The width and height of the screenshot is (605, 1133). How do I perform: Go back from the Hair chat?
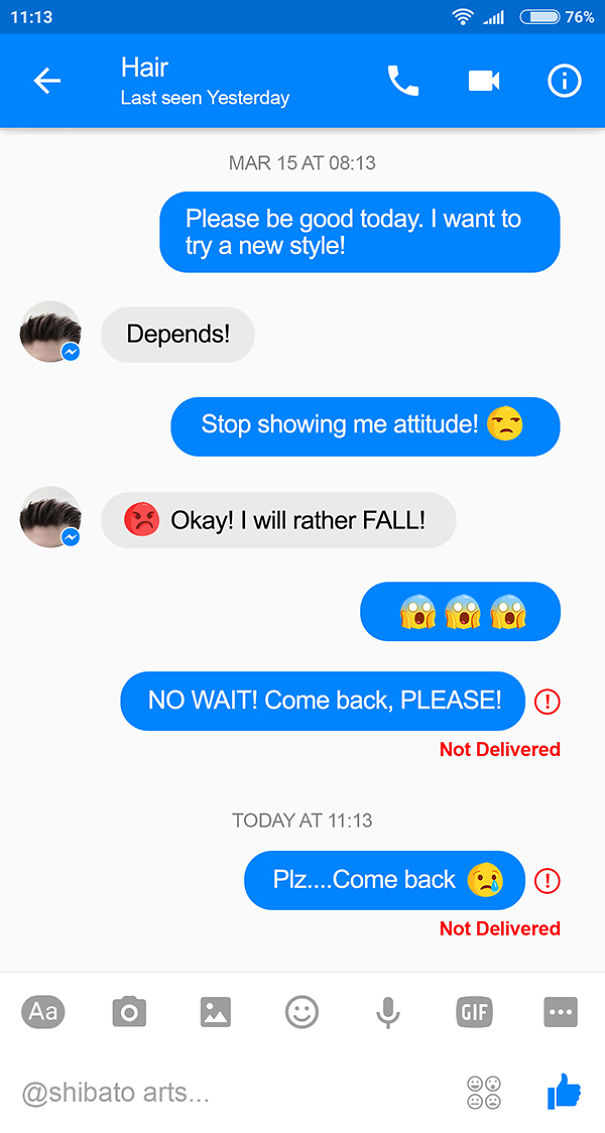click(47, 81)
